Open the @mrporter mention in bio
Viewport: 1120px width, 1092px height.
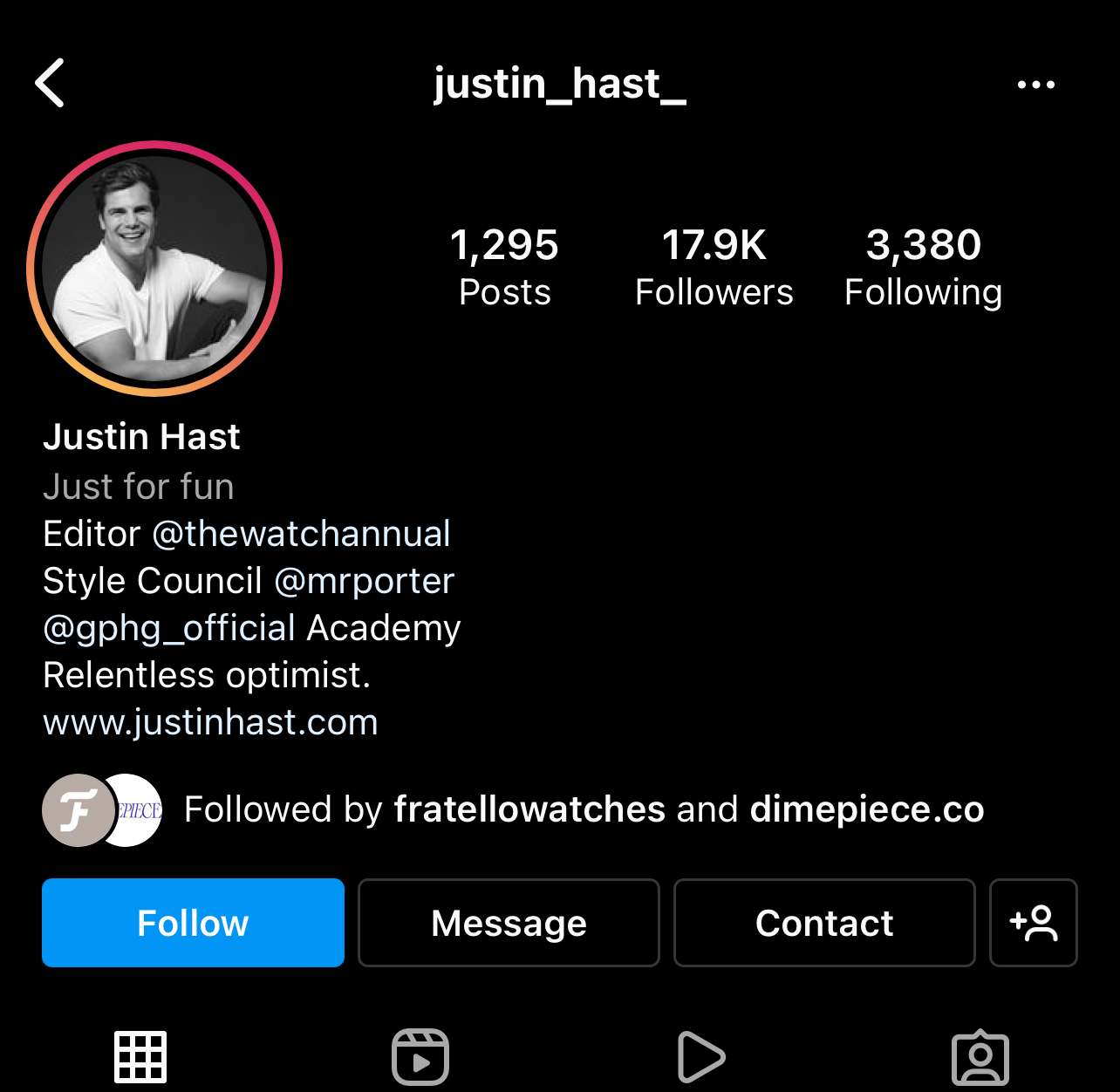coord(365,581)
